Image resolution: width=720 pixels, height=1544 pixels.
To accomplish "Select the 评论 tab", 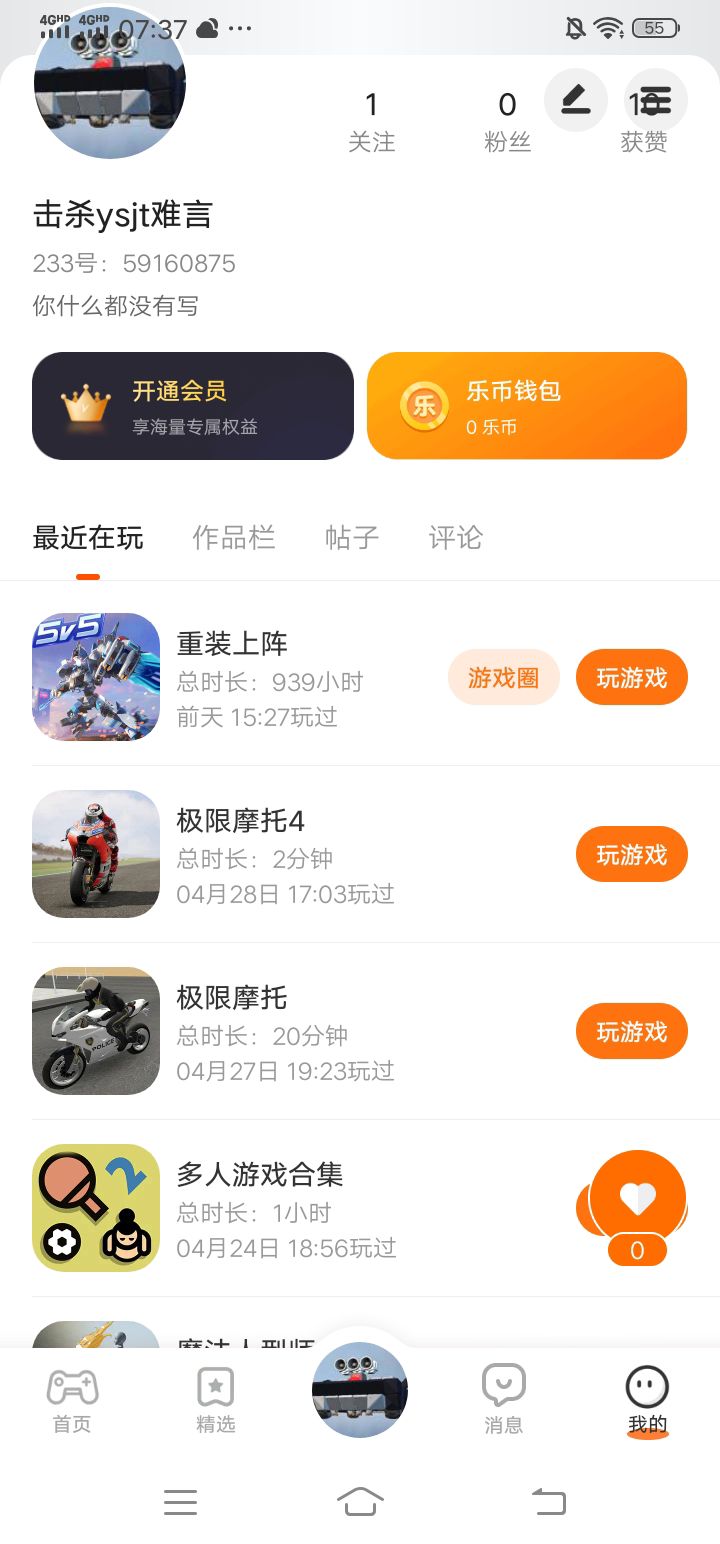I will tap(456, 538).
